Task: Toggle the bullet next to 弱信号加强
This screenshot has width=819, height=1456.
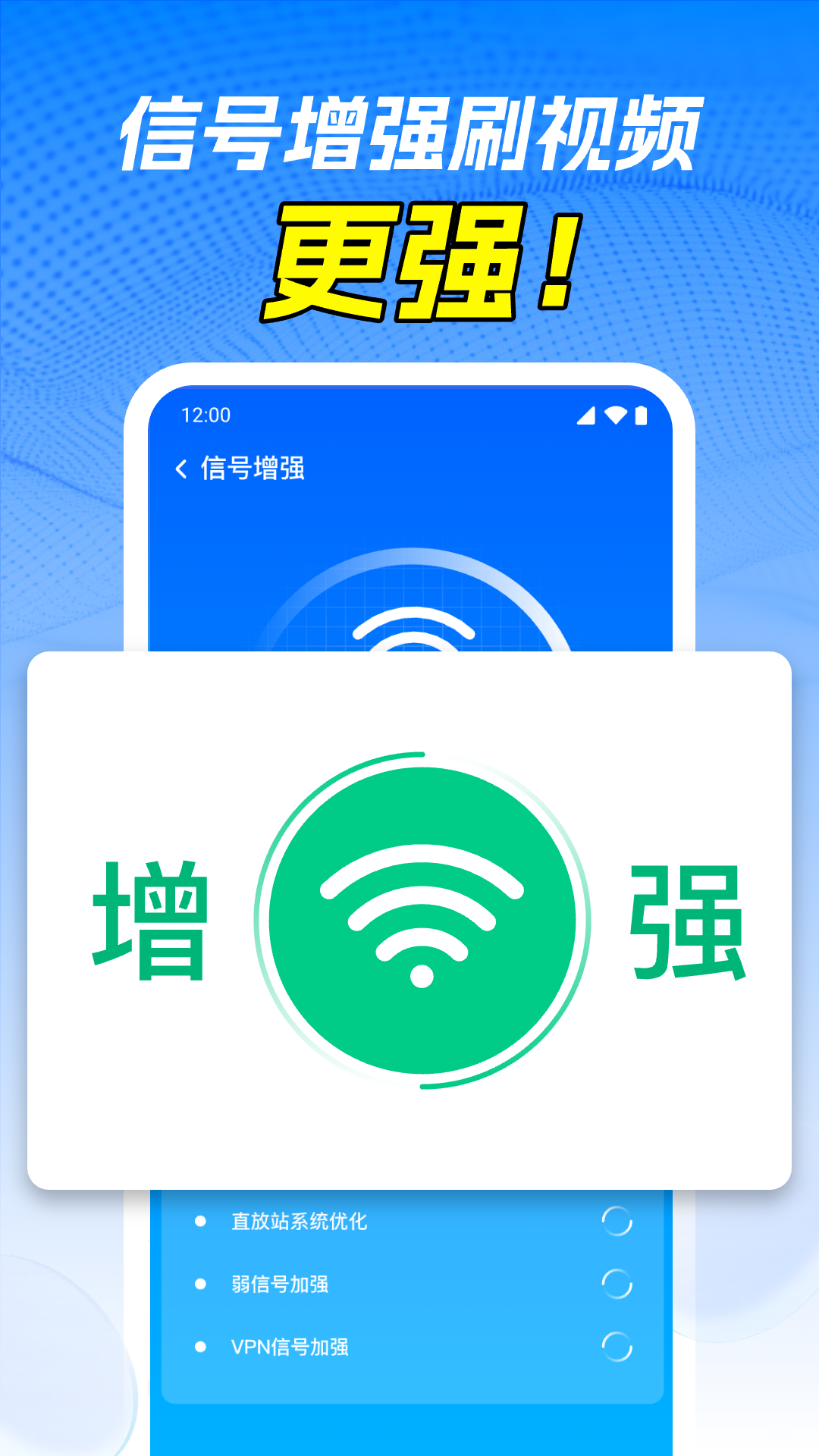Action: point(199,1283)
